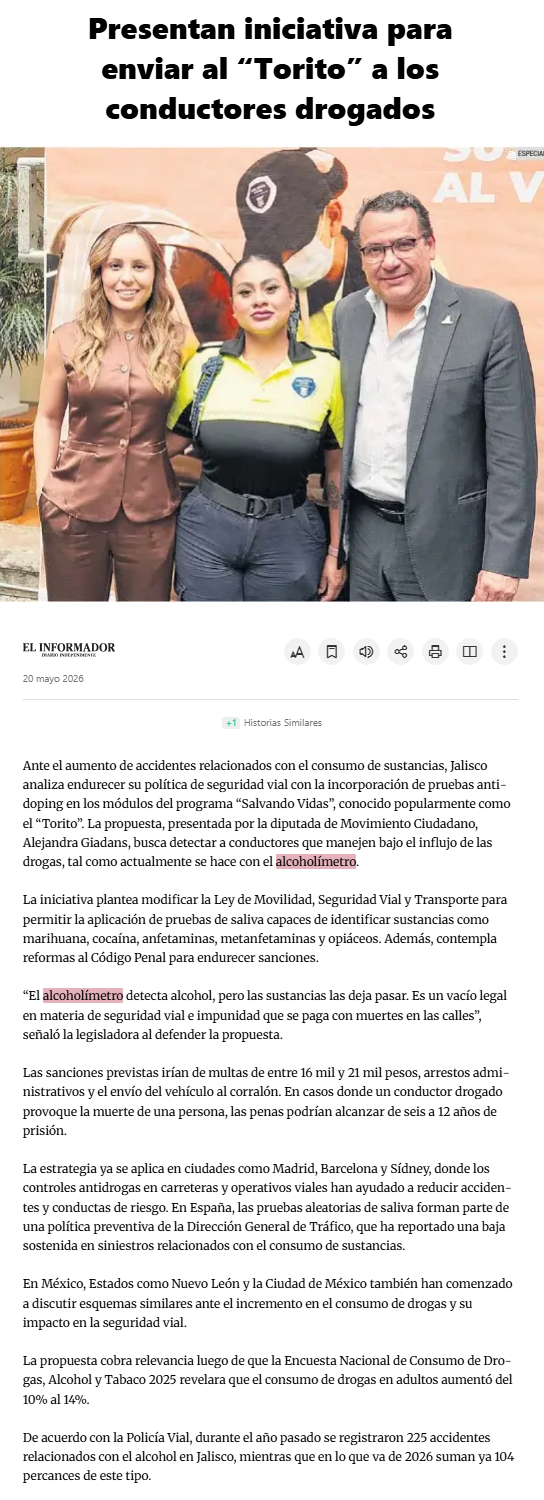This screenshot has height=1500, width=544.
Task: Open the newspaper page view
Action: (x=470, y=652)
